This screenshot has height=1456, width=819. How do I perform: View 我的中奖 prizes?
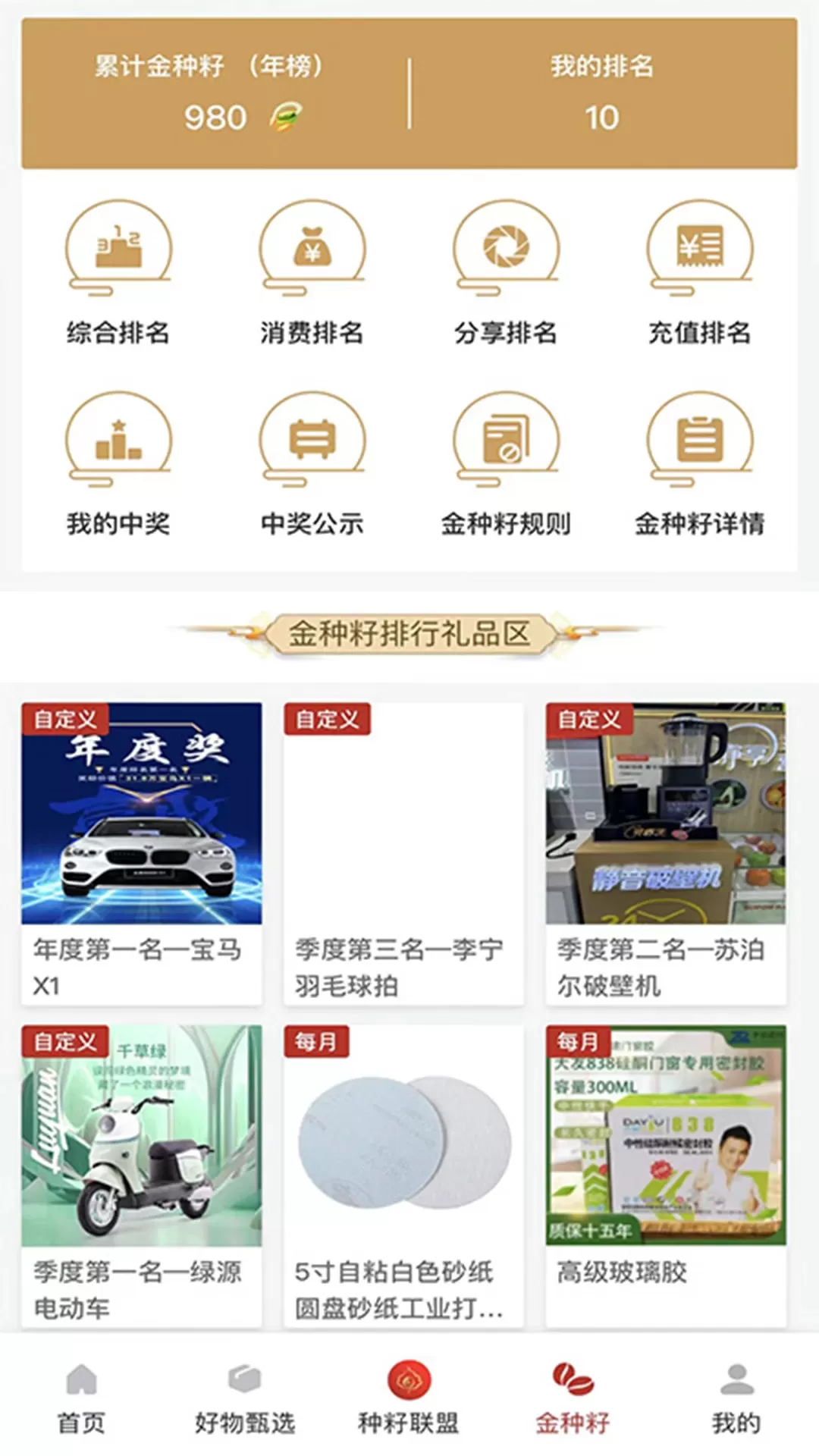click(118, 464)
